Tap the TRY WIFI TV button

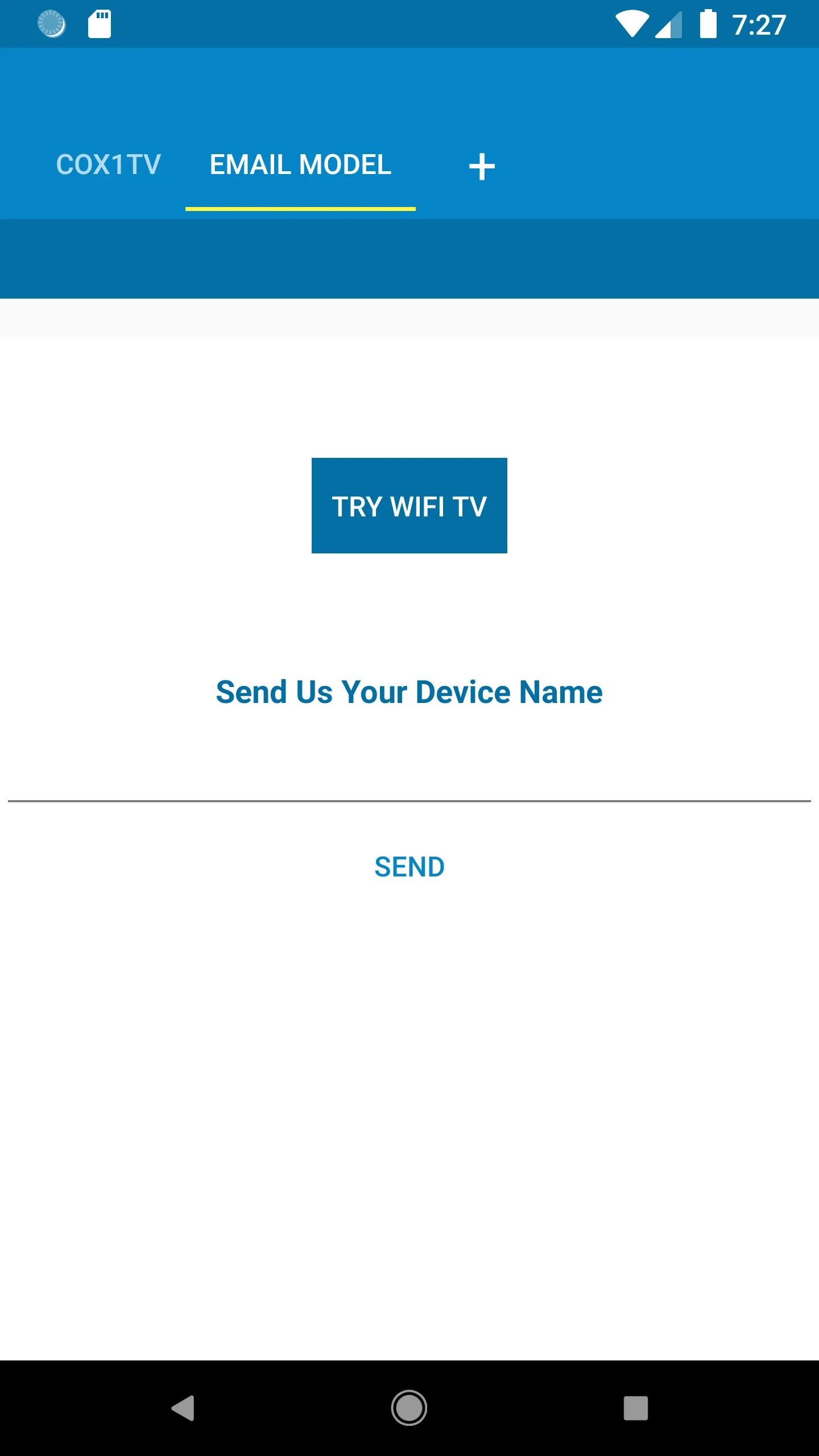point(409,506)
